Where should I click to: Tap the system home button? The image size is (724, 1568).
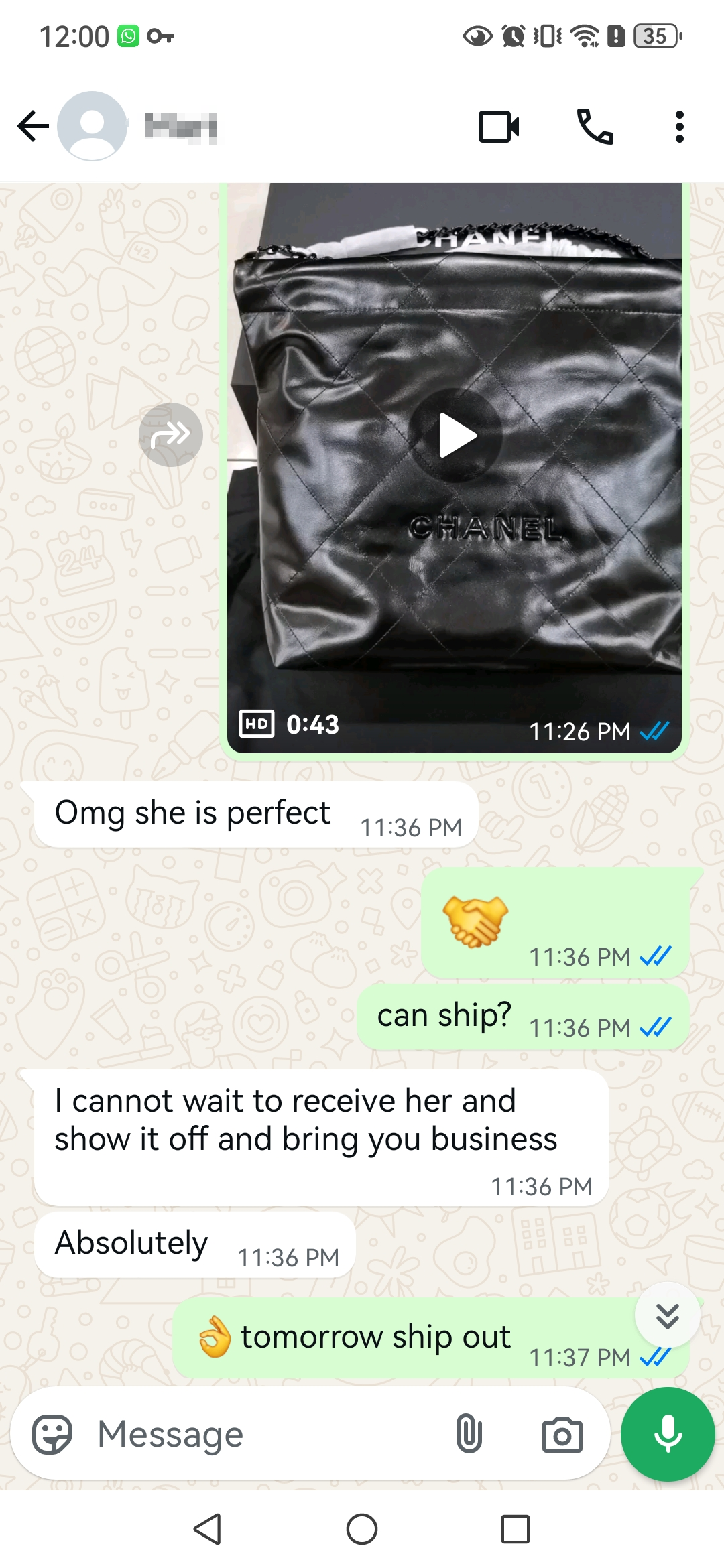click(362, 1529)
